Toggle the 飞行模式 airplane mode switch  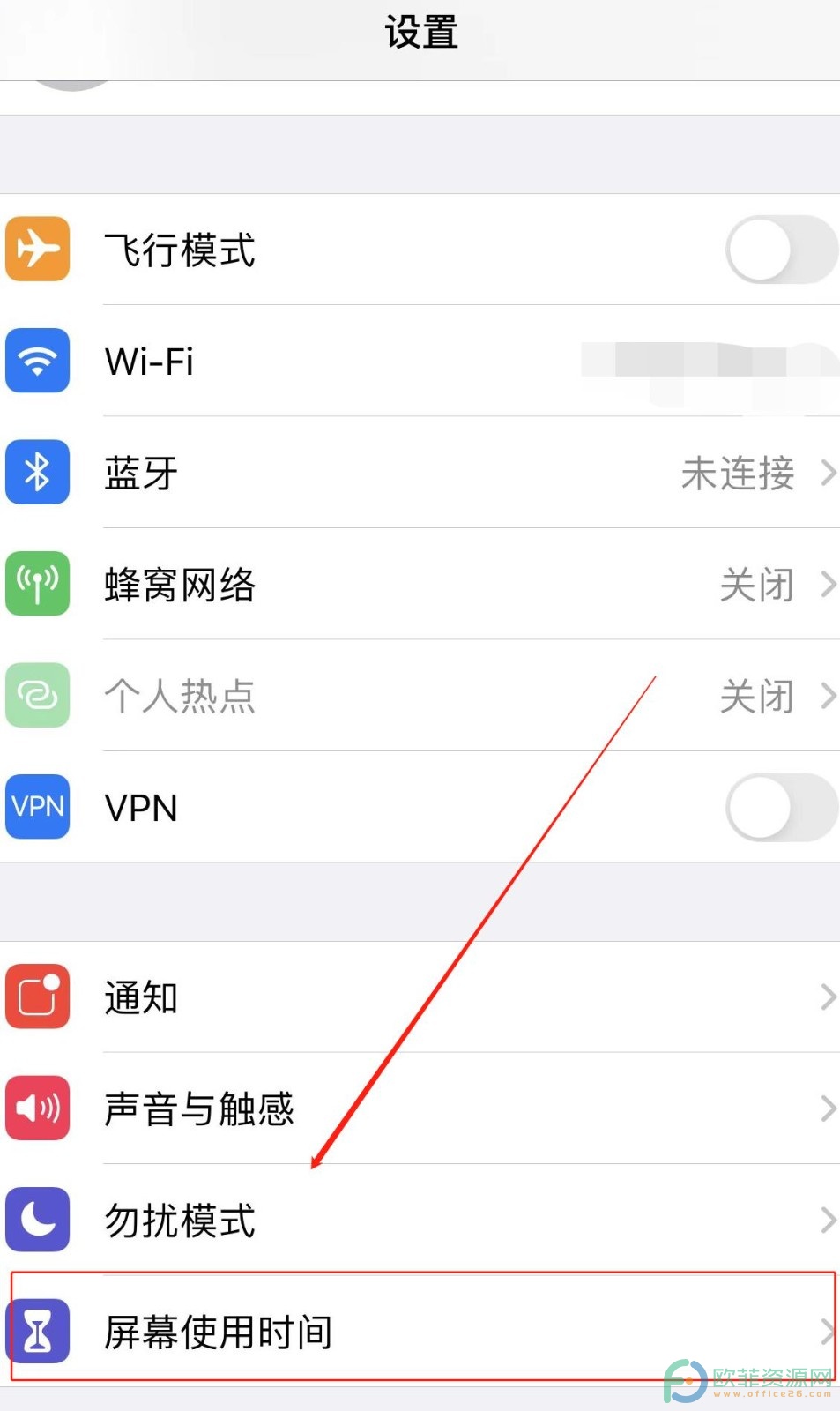781,250
